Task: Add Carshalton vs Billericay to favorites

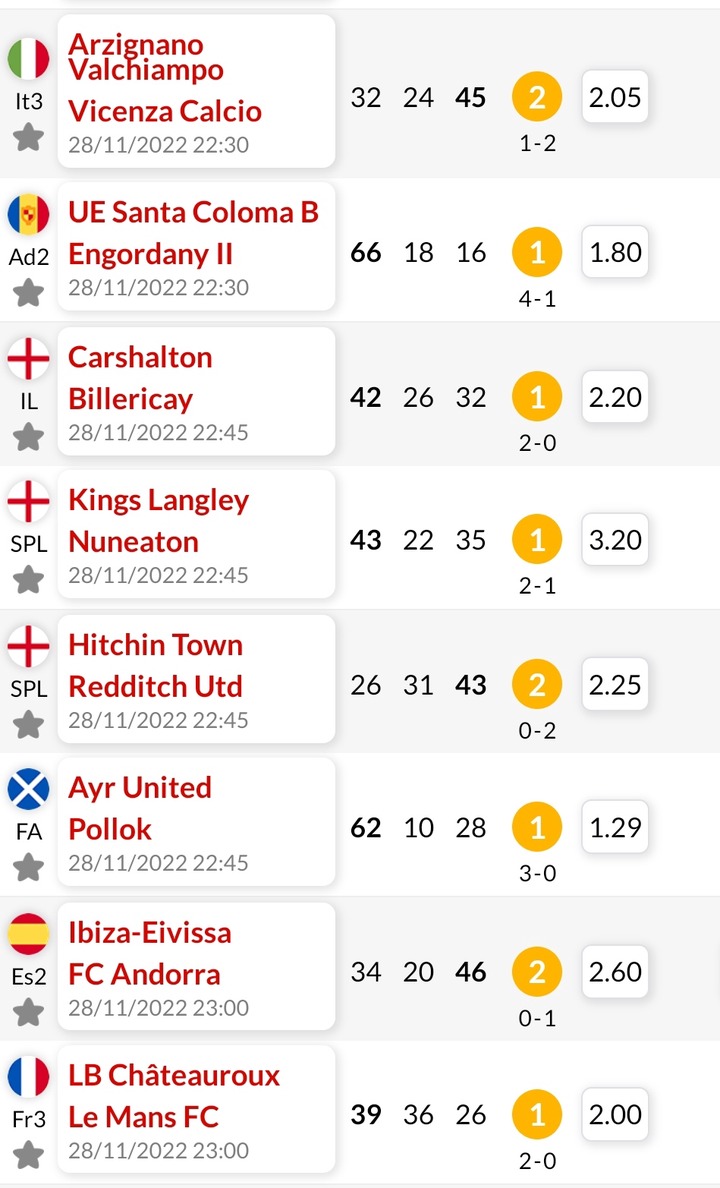Action: [29, 436]
